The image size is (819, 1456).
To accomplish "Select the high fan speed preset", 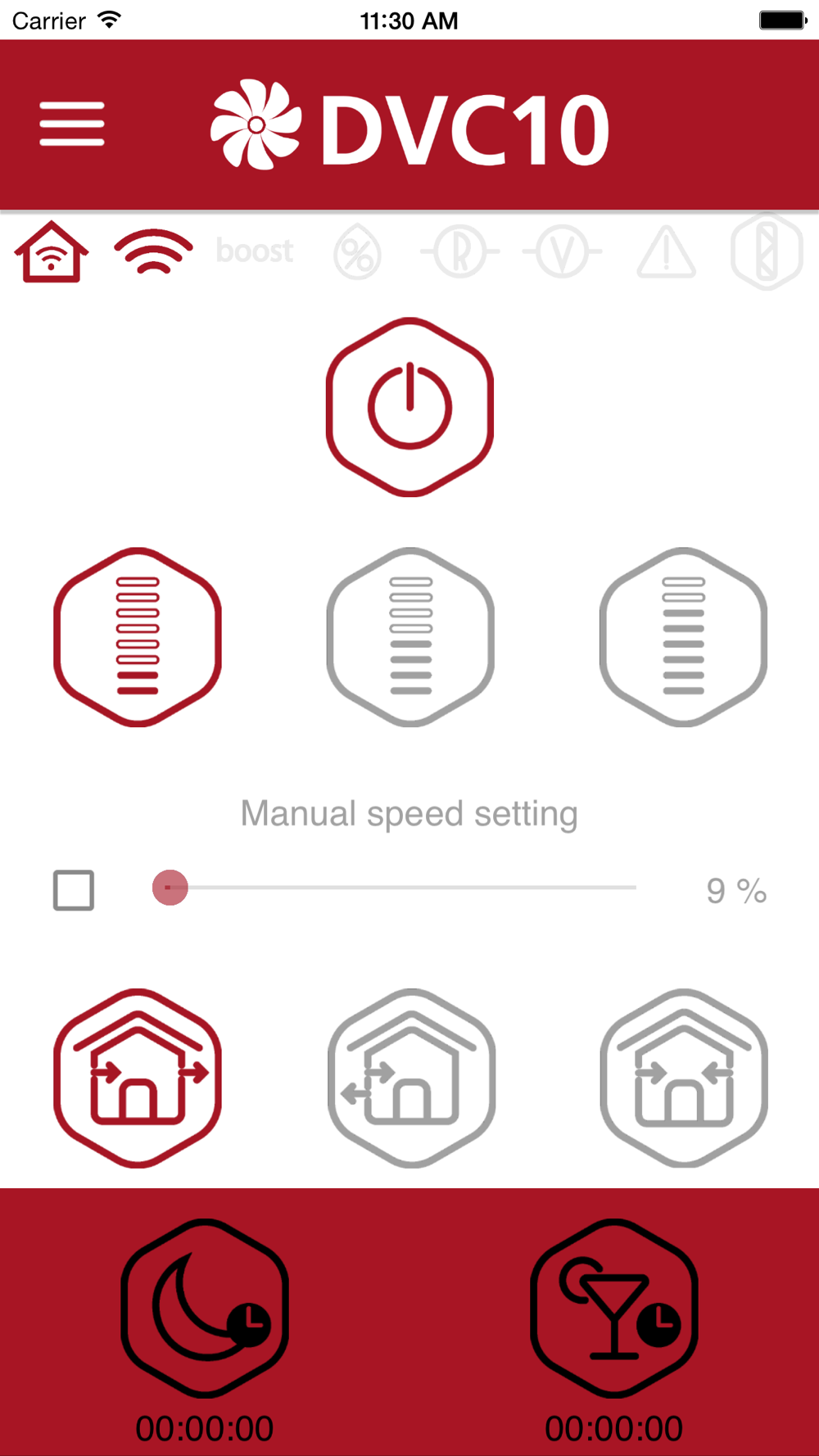I will coord(683,636).
